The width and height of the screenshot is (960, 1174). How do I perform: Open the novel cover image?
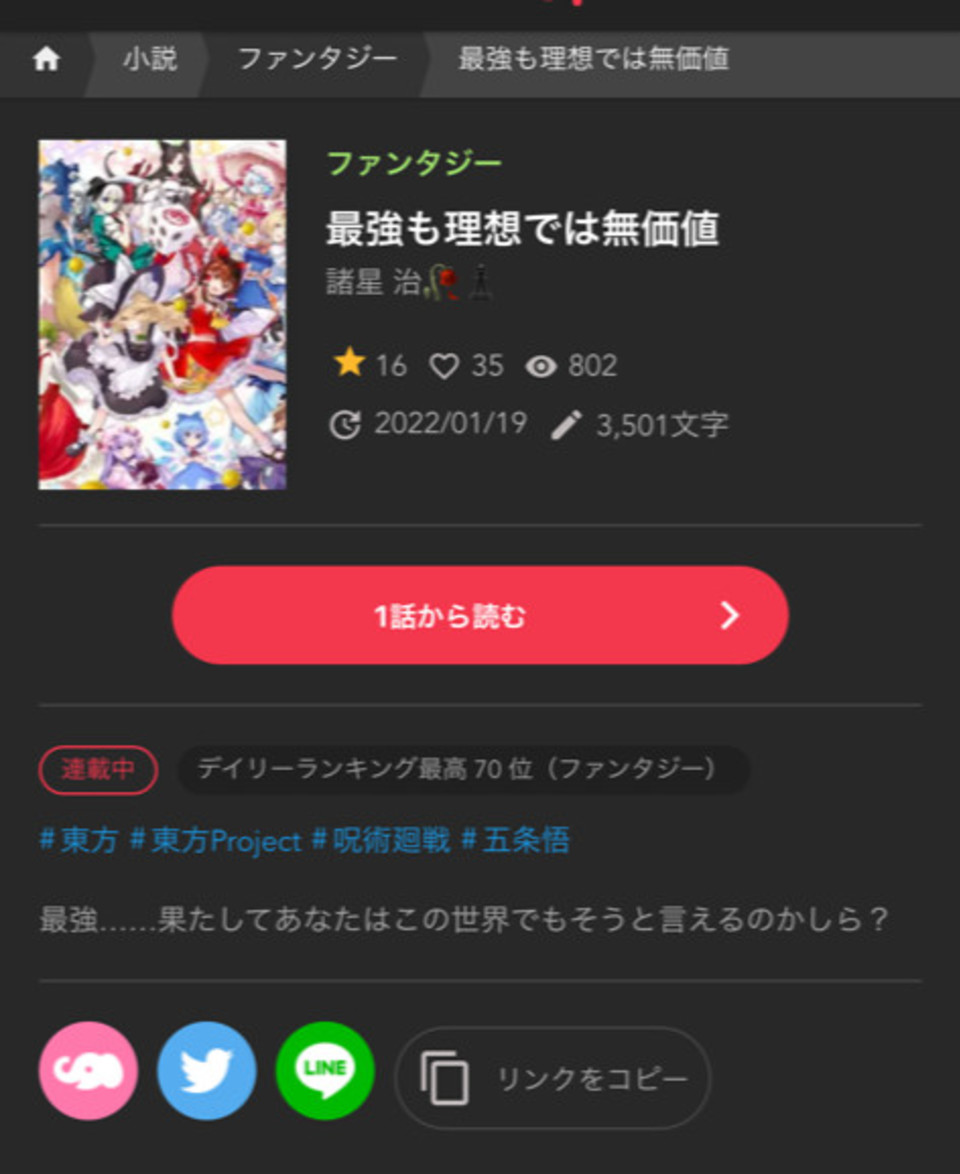coord(162,314)
